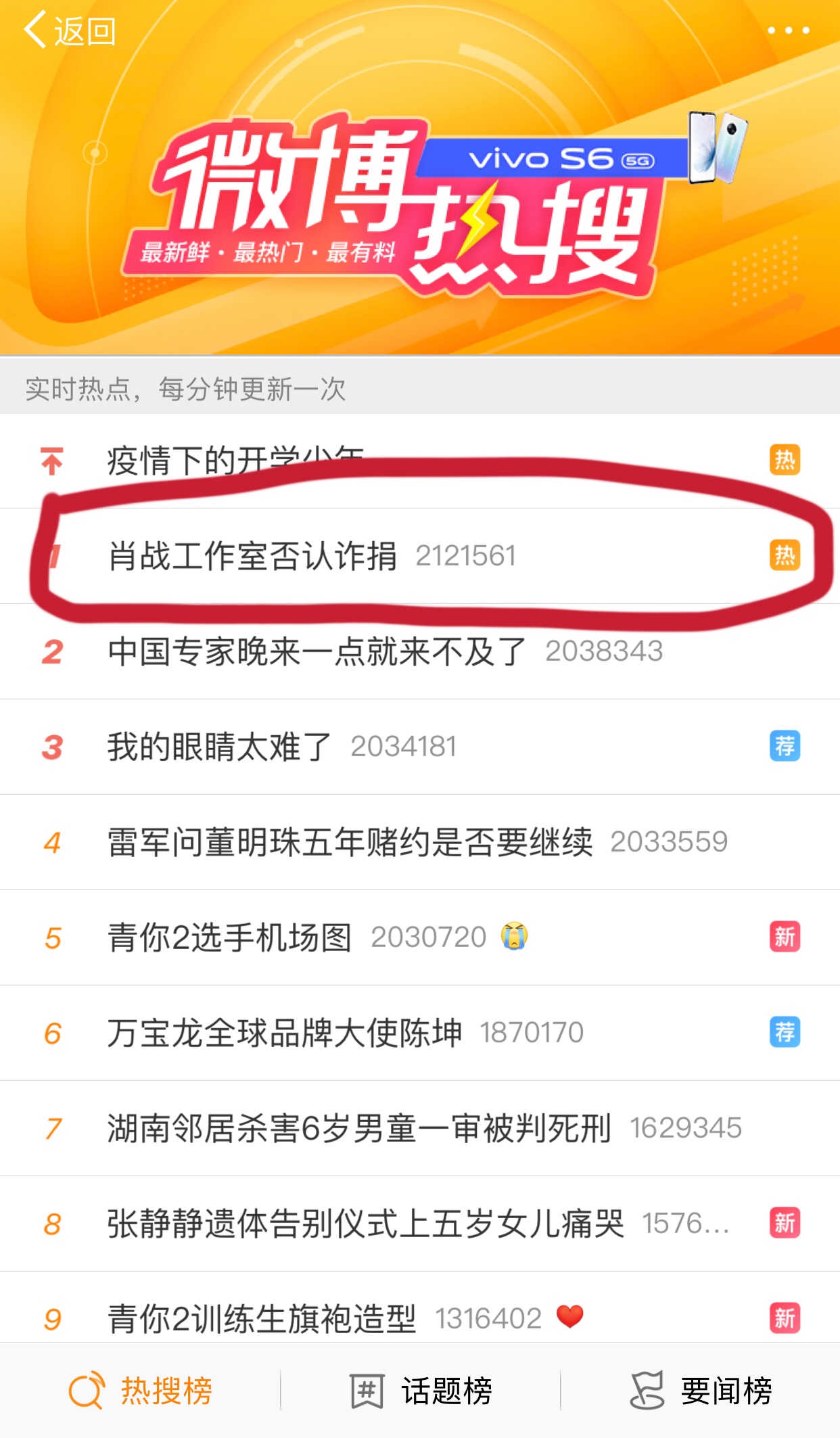Click the 新 badge on 张静静 news item
The width and height of the screenshot is (840, 1438).
[x=786, y=1223]
